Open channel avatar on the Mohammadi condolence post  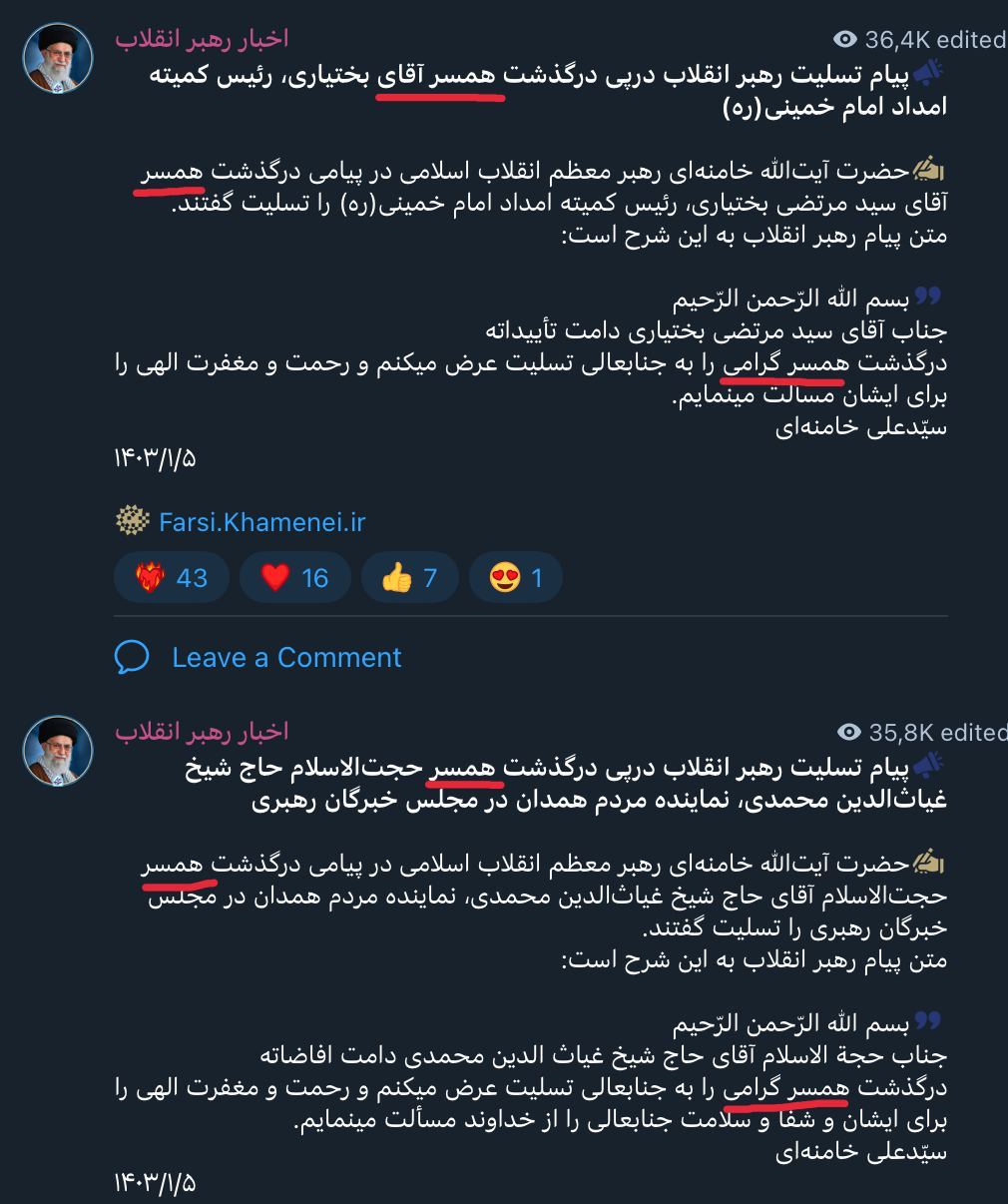[58, 751]
